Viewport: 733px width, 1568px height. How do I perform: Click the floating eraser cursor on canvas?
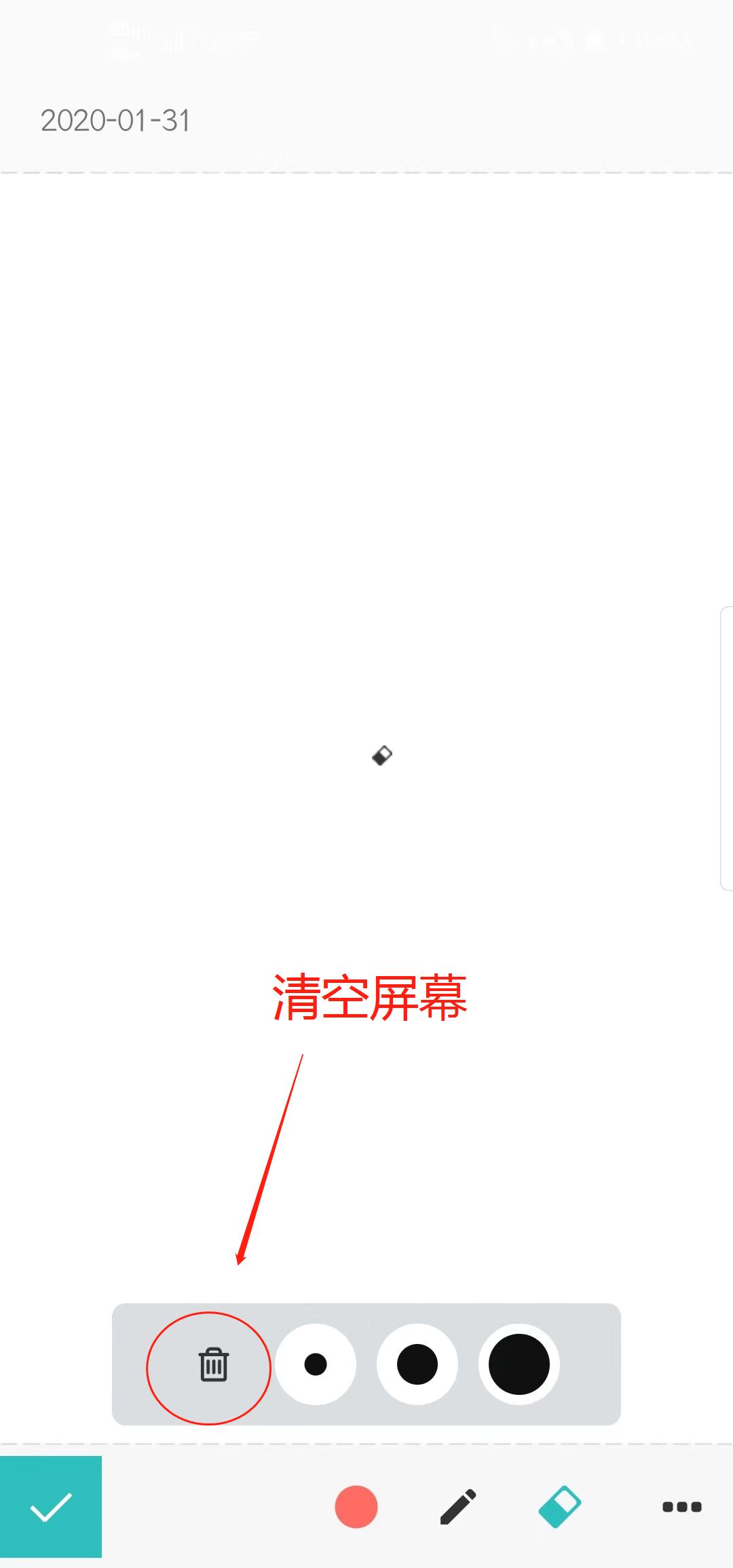point(381,755)
